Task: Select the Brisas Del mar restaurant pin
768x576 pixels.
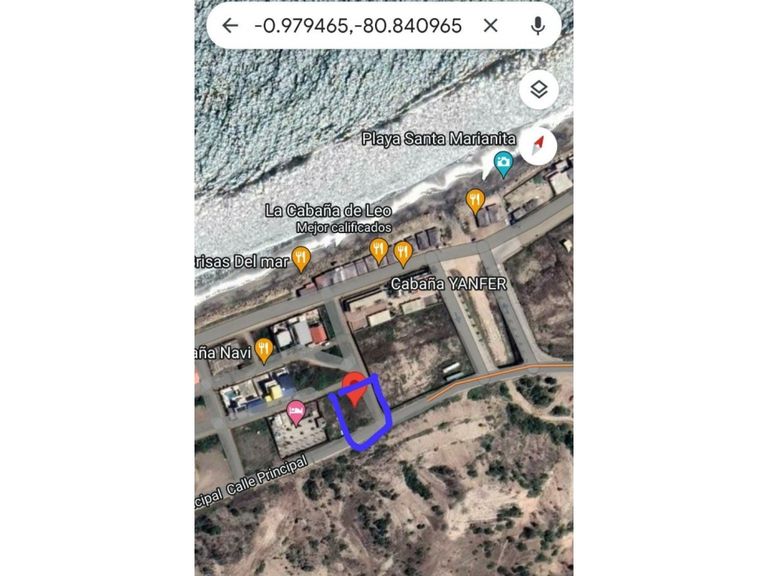Action: (300, 259)
